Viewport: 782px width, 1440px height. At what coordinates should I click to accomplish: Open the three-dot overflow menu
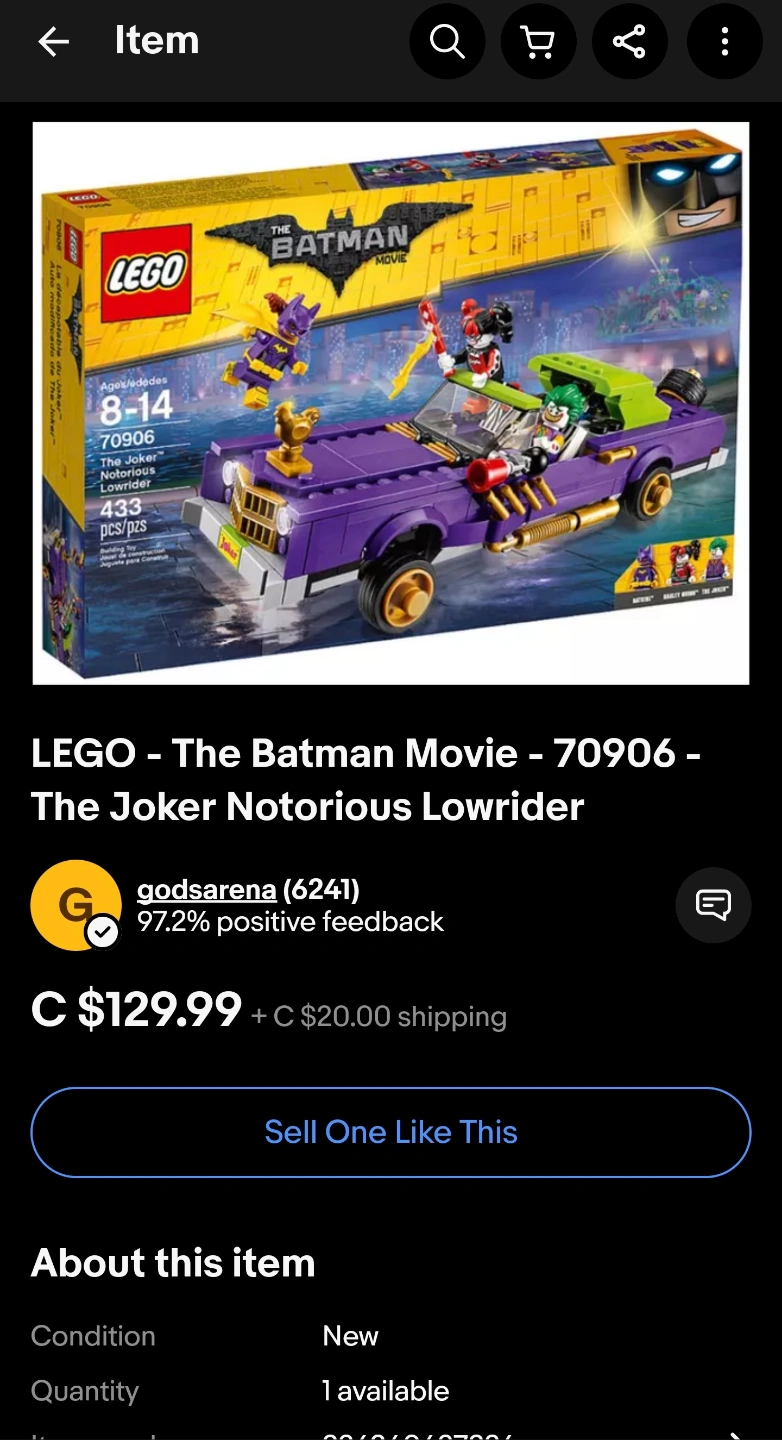(724, 41)
